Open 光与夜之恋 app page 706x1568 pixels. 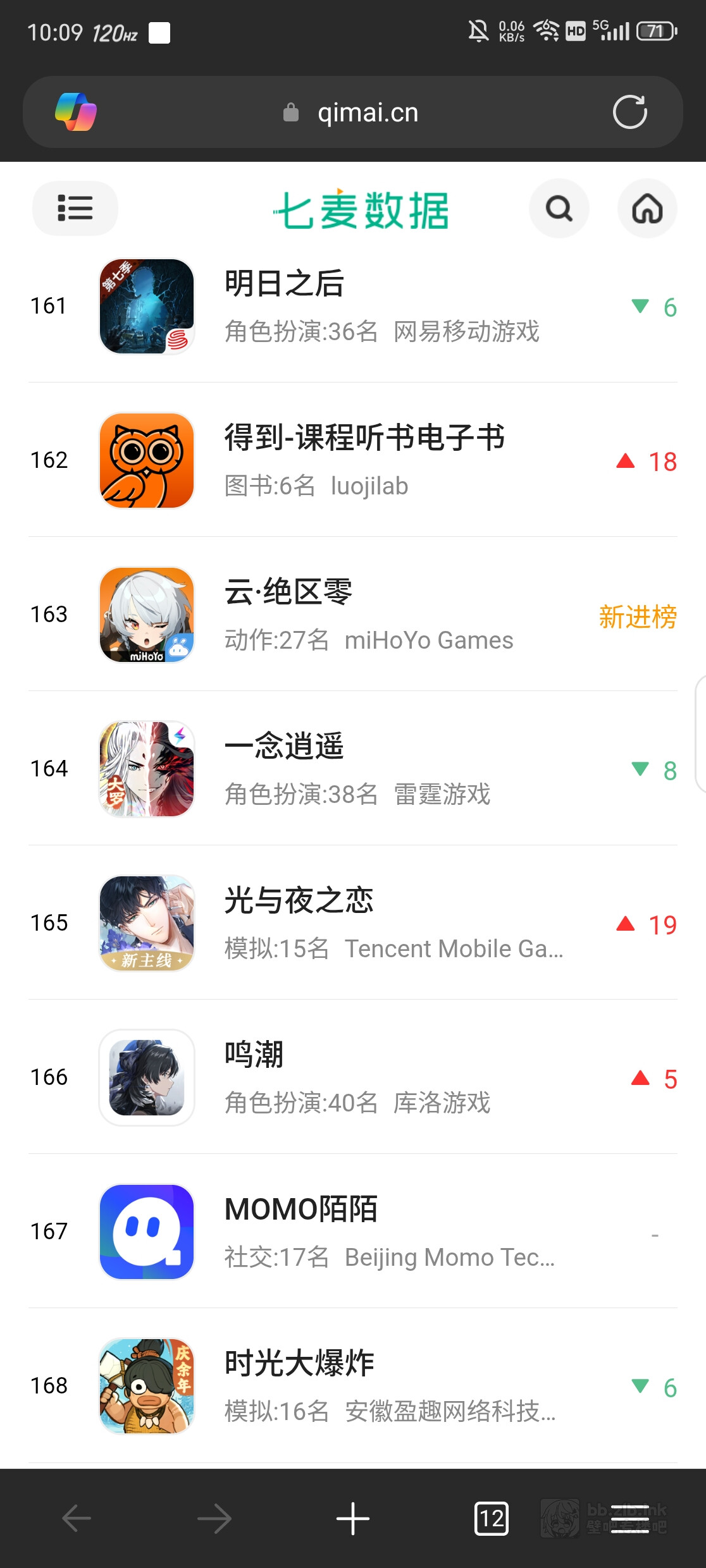click(299, 901)
